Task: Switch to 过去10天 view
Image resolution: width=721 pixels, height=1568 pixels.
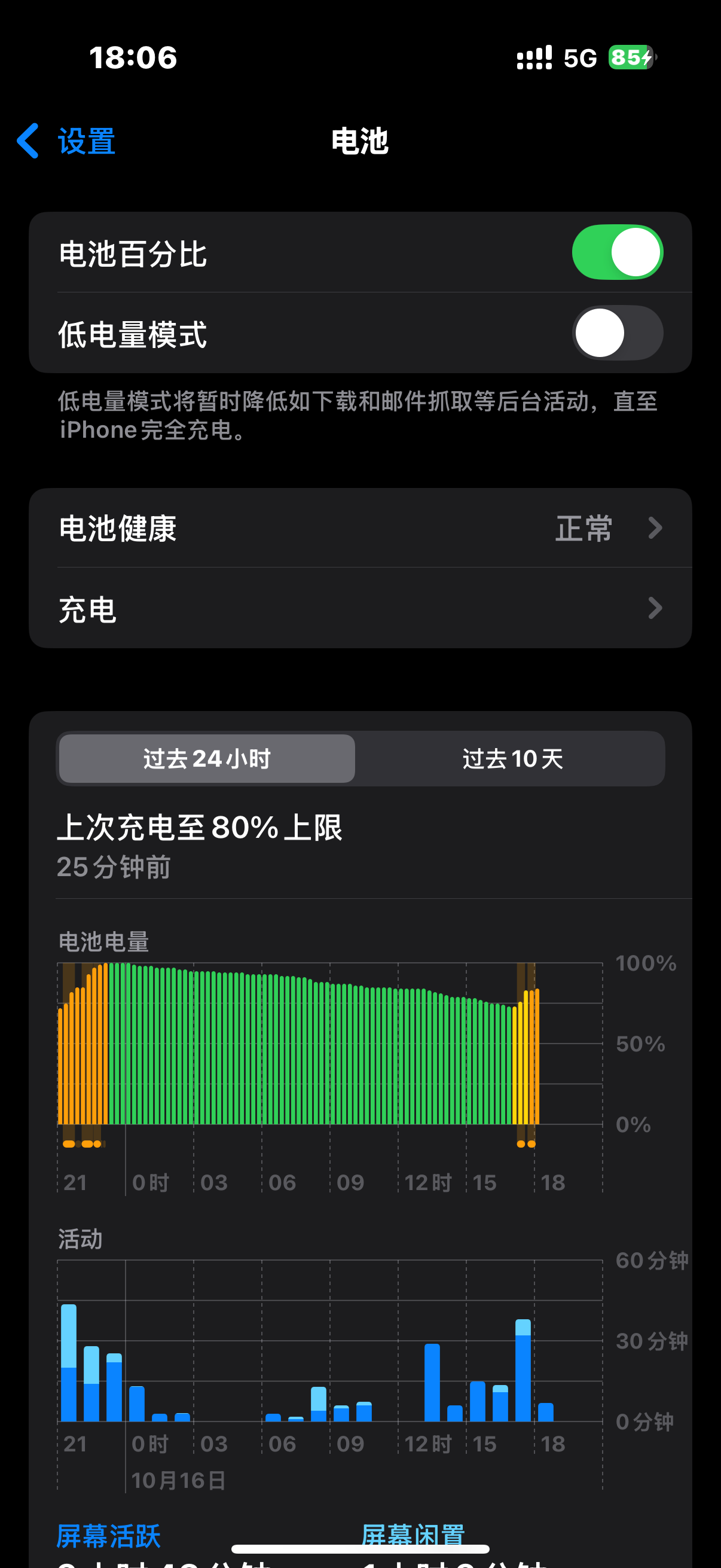Action: 512,758
